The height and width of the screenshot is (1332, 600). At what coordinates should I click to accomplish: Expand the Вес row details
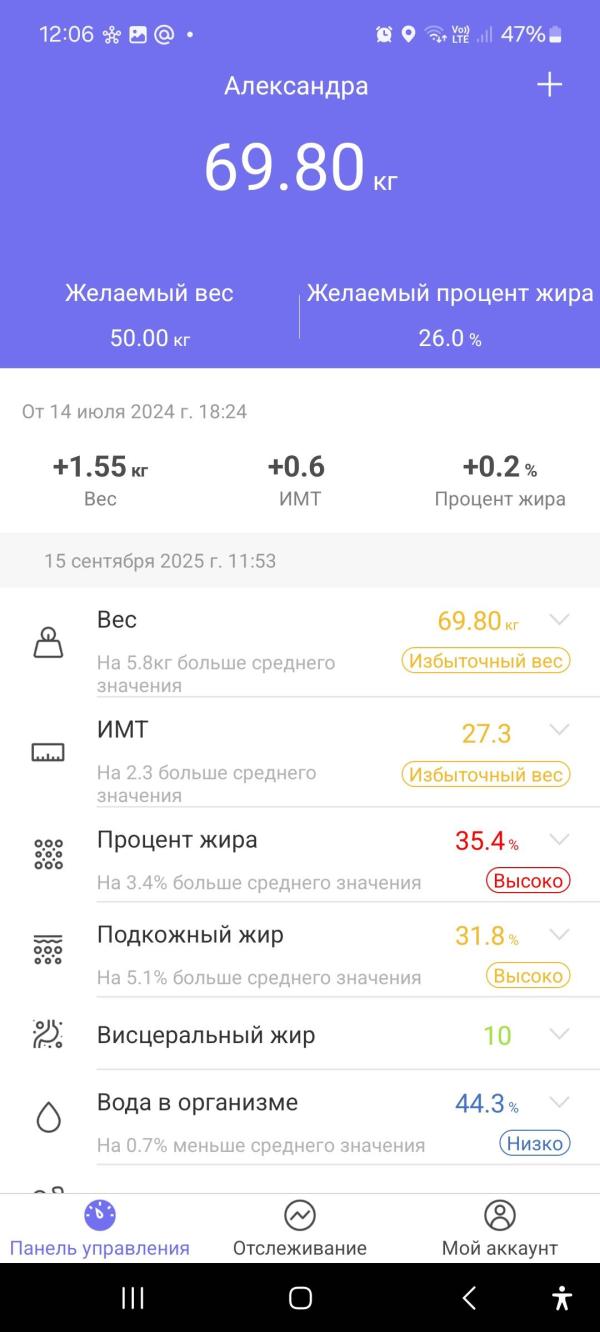(560, 620)
